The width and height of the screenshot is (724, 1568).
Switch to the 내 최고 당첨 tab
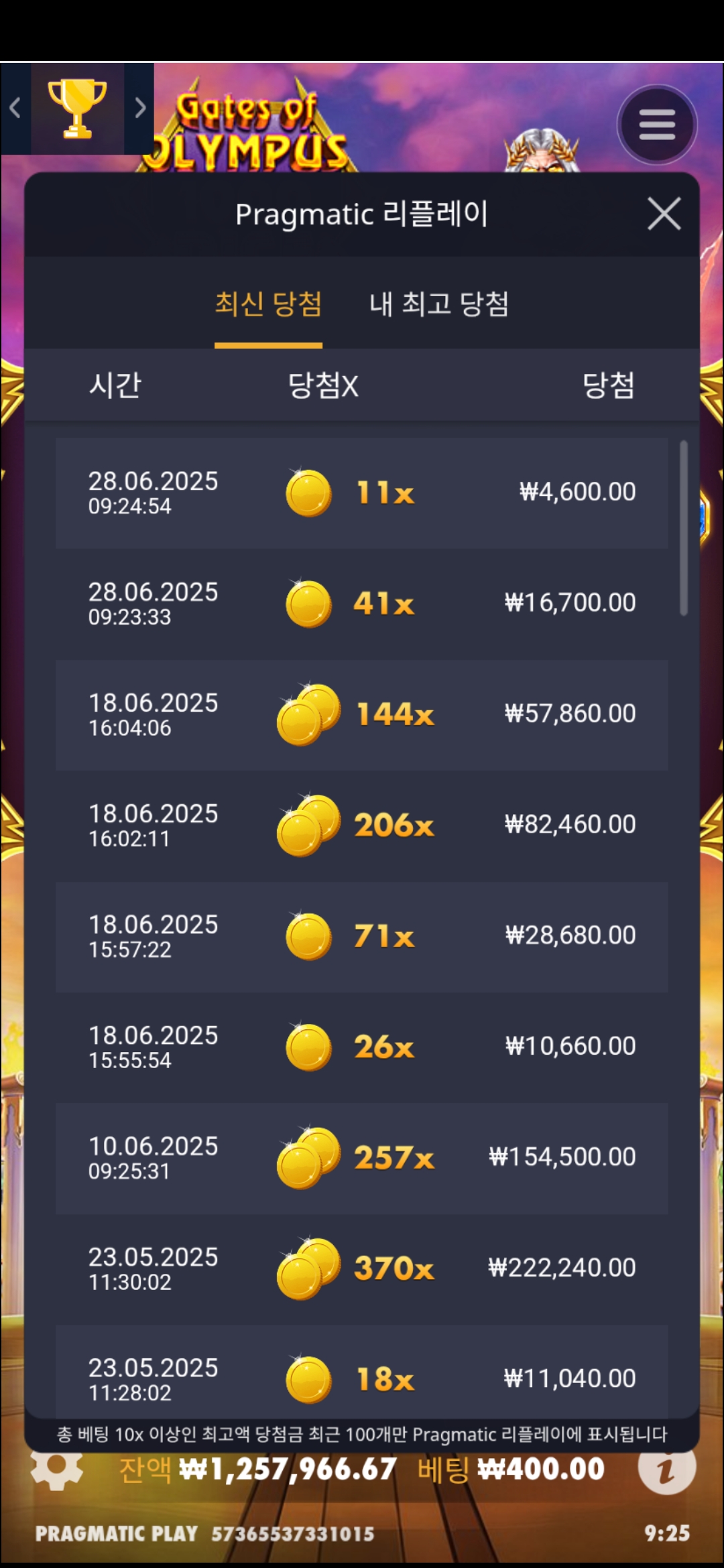[x=439, y=304]
